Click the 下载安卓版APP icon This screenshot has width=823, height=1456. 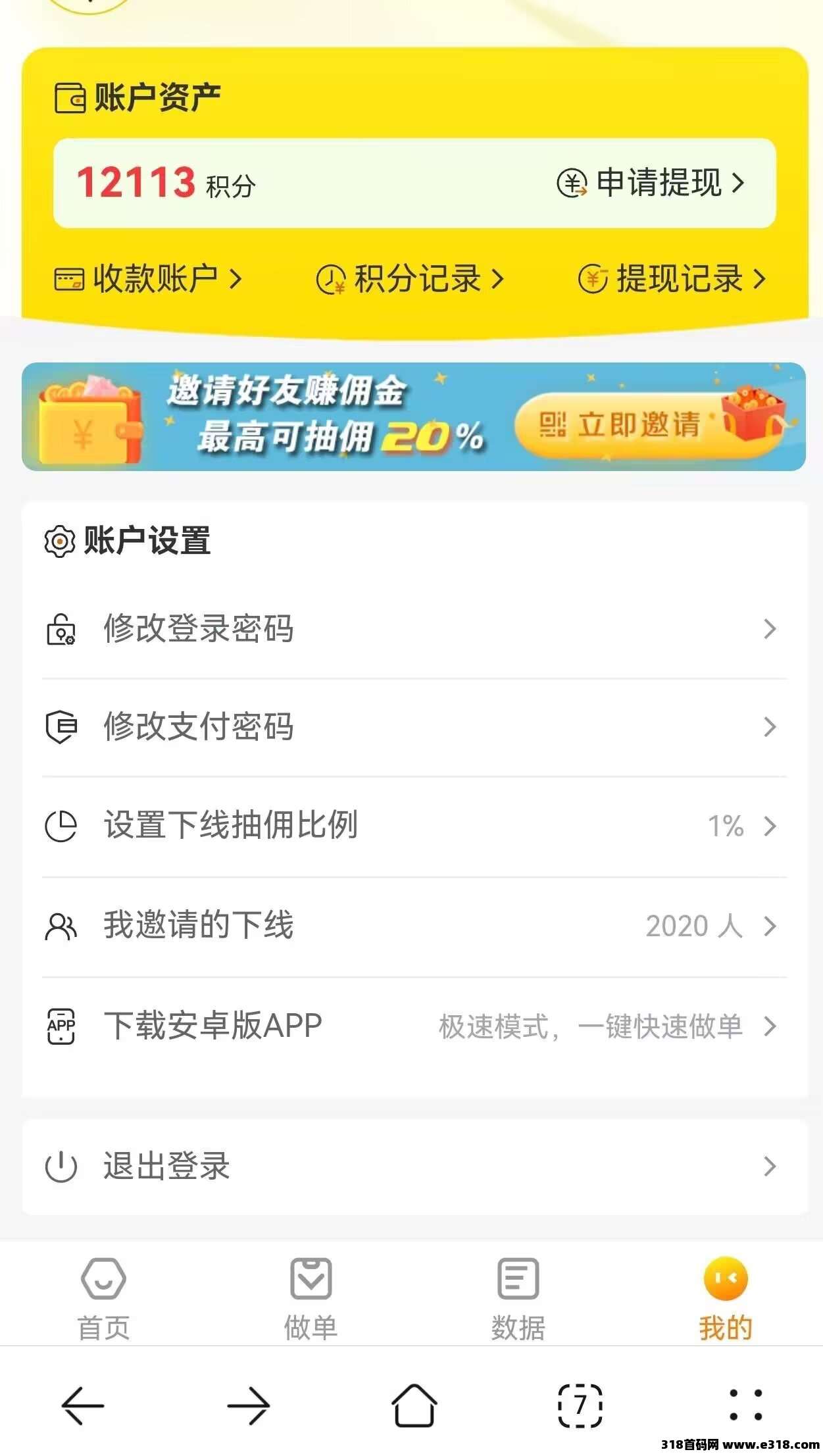point(61,1026)
